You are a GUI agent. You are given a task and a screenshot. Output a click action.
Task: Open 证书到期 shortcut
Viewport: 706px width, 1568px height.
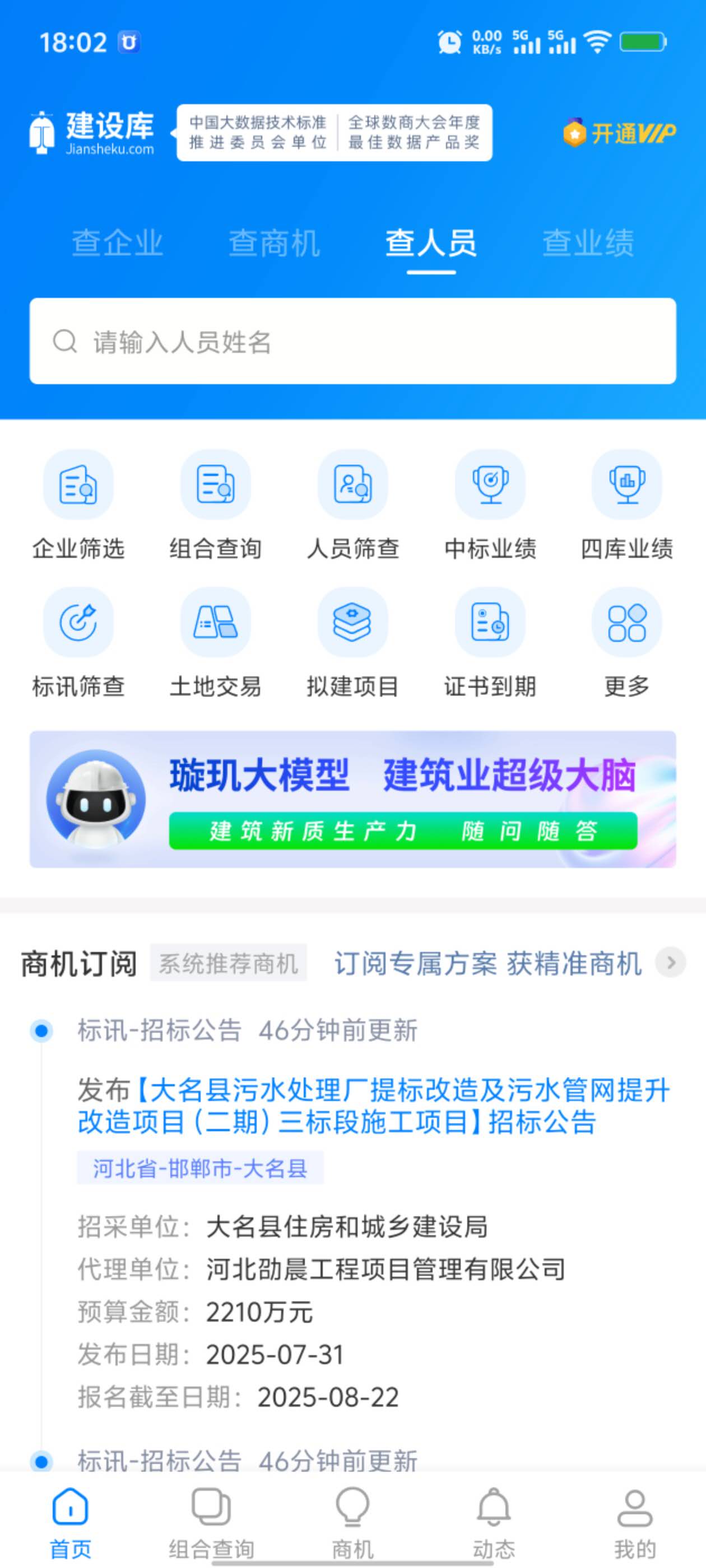point(490,642)
